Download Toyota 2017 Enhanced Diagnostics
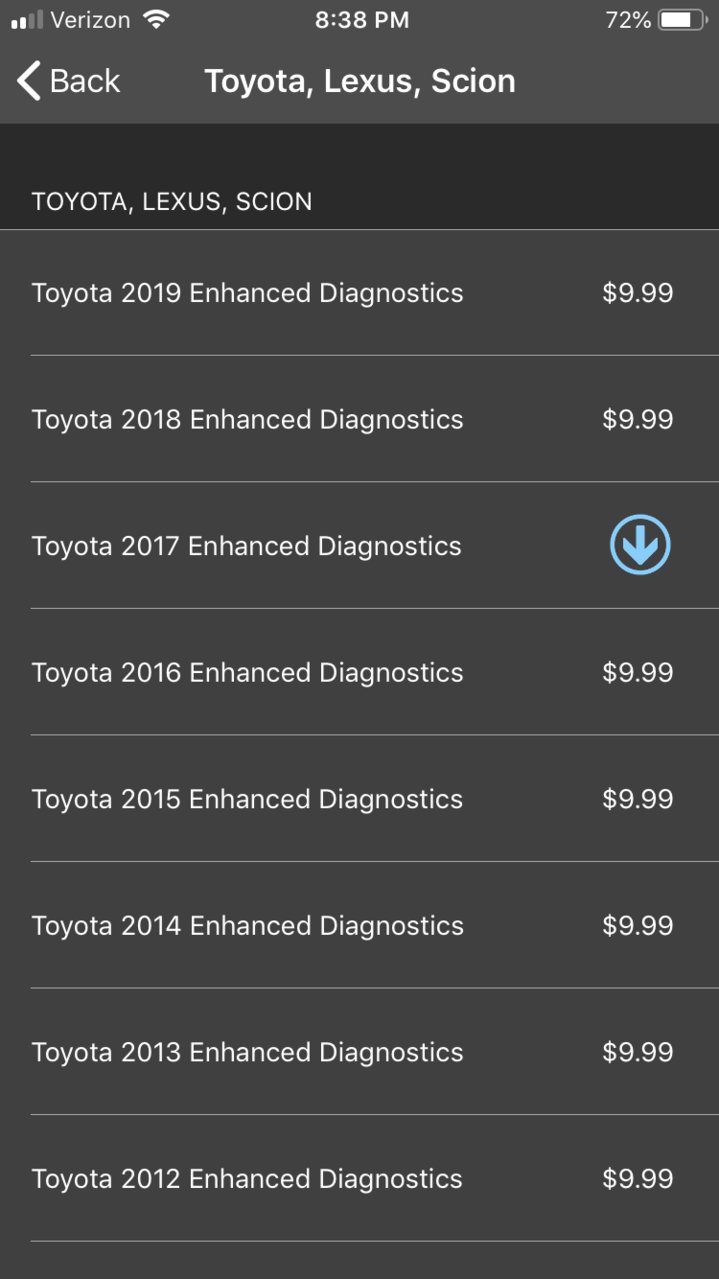Image resolution: width=719 pixels, height=1279 pixels. tap(640, 545)
